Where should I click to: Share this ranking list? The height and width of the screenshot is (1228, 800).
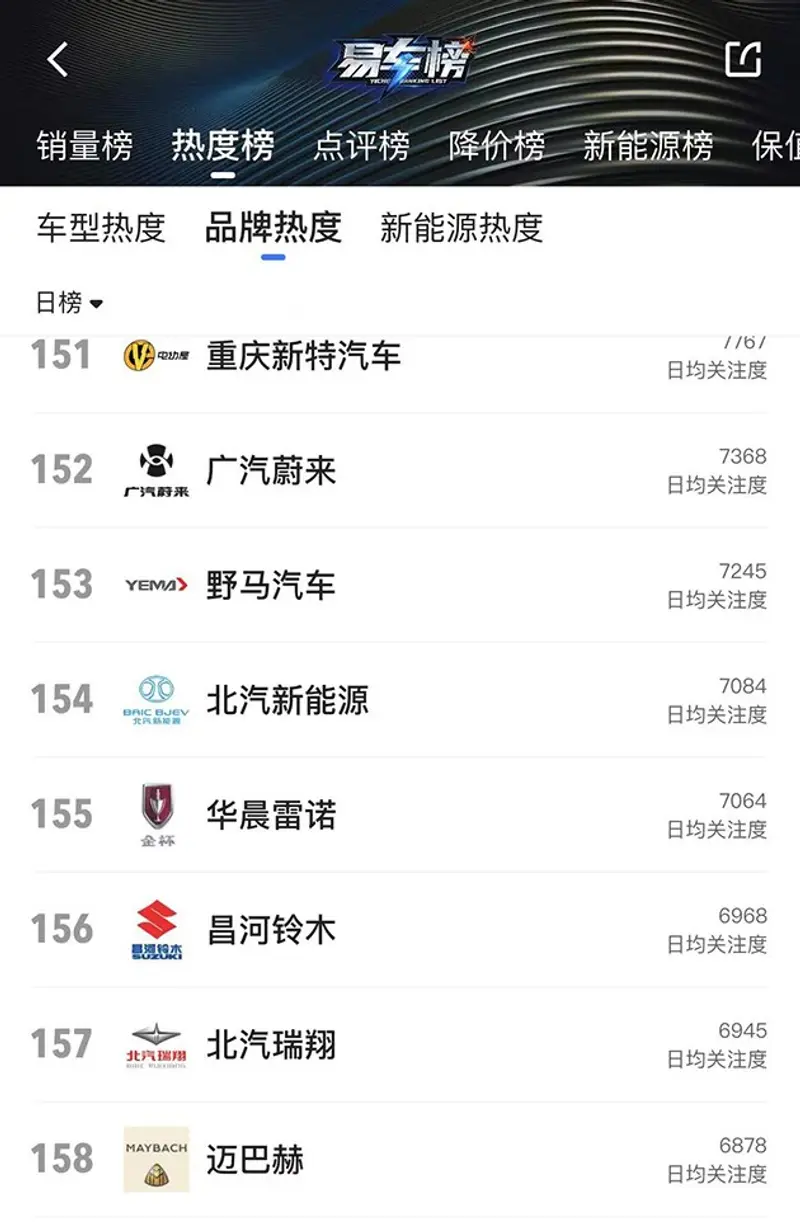[743, 59]
